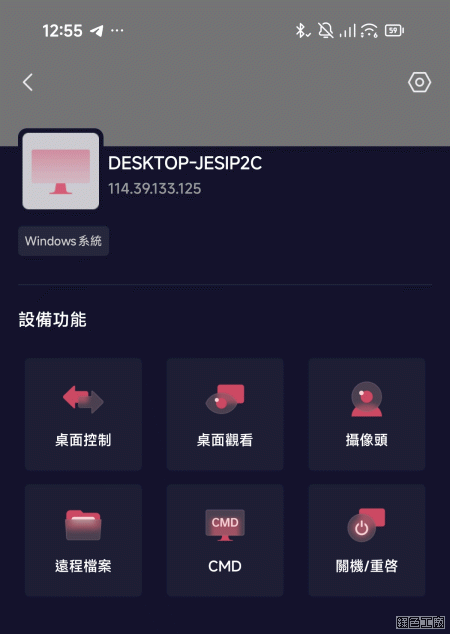Open 桌面觀看 desktop viewing
450x634 pixels.
coord(225,414)
